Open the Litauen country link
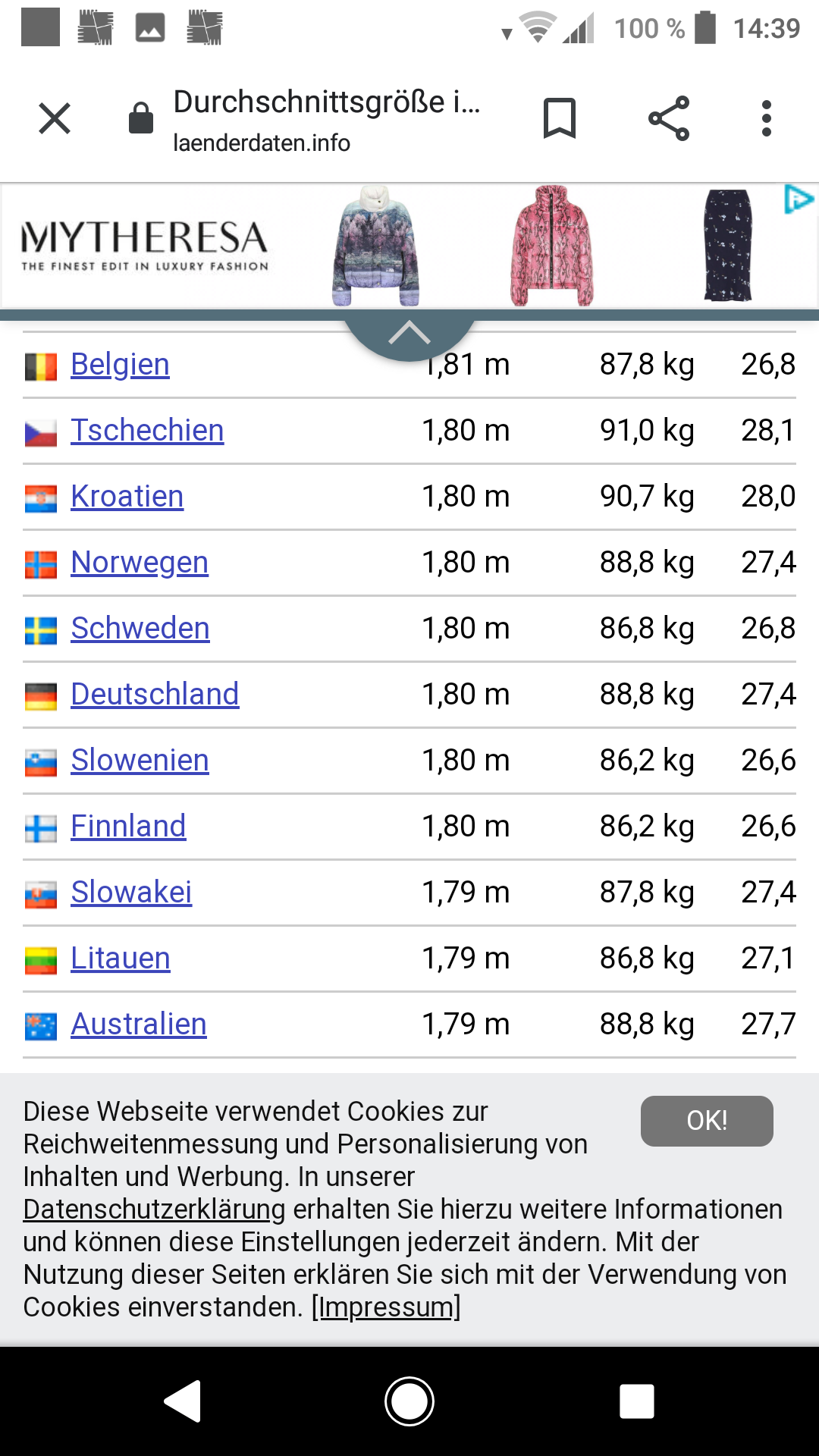Image resolution: width=819 pixels, height=1456 pixels. (x=120, y=959)
